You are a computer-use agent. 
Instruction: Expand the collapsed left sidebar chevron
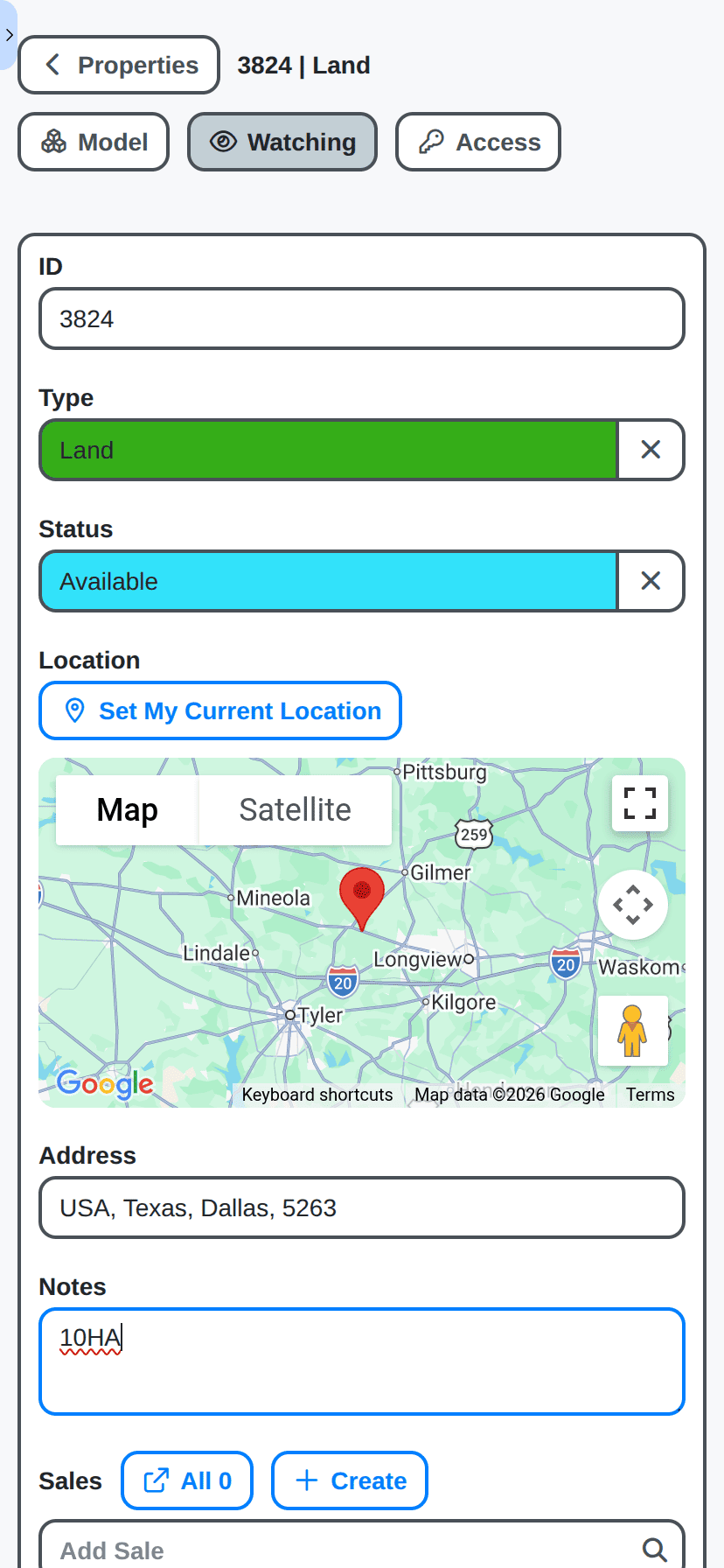click(9, 35)
